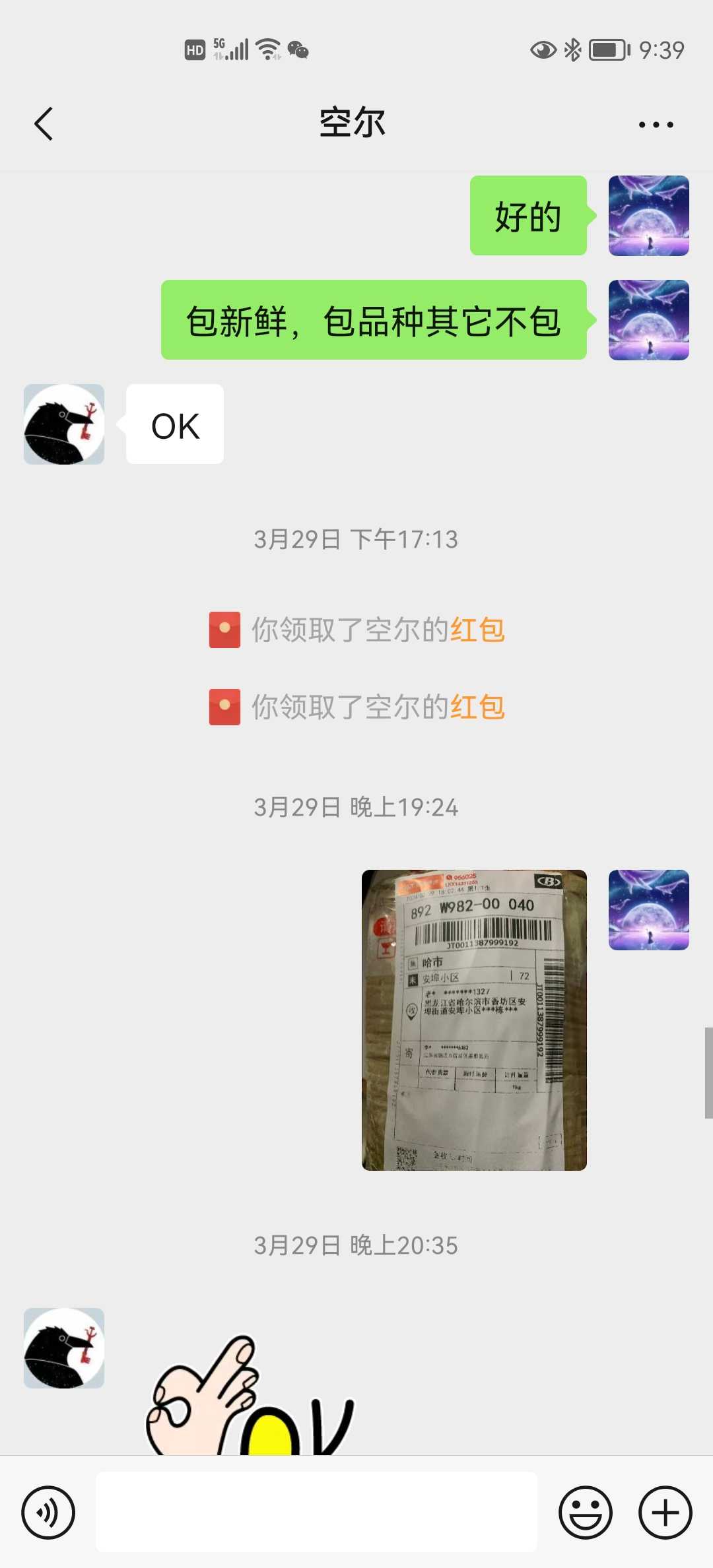Open the emoji sticker panel
Image resolution: width=713 pixels, height=1568 pixels.
[586, 1513]
